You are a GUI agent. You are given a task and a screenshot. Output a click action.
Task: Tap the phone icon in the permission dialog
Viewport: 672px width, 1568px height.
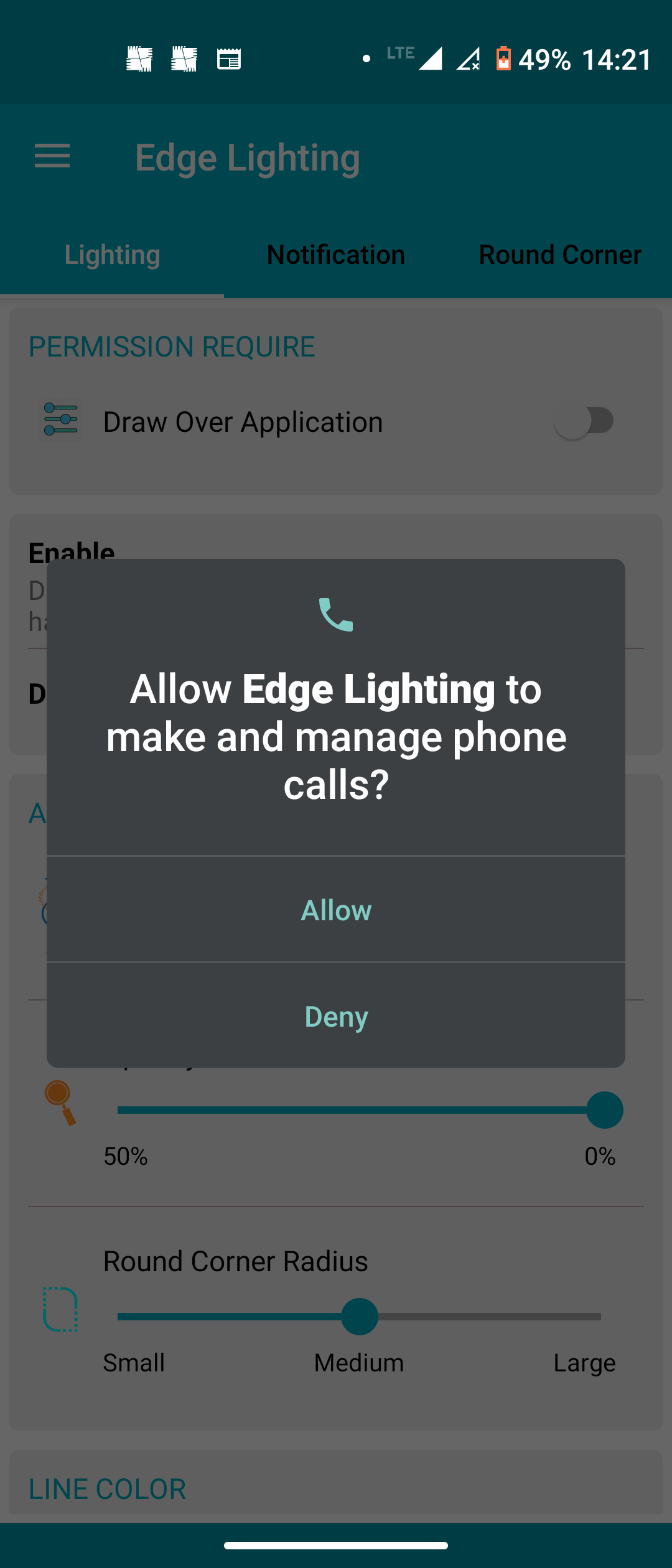point(336,616)
